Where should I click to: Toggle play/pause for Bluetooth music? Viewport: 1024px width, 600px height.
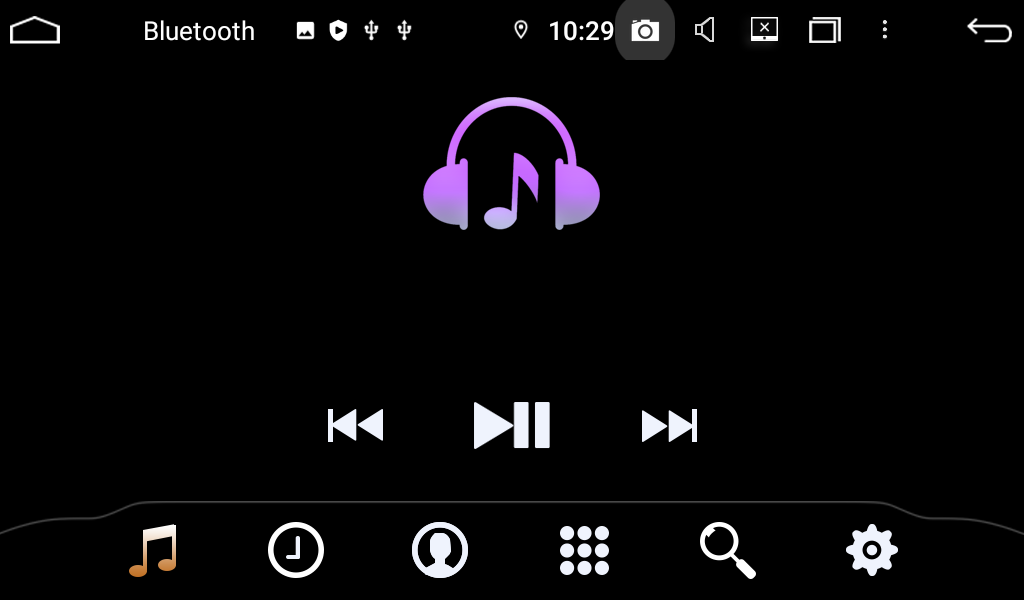tap(512, 425)
